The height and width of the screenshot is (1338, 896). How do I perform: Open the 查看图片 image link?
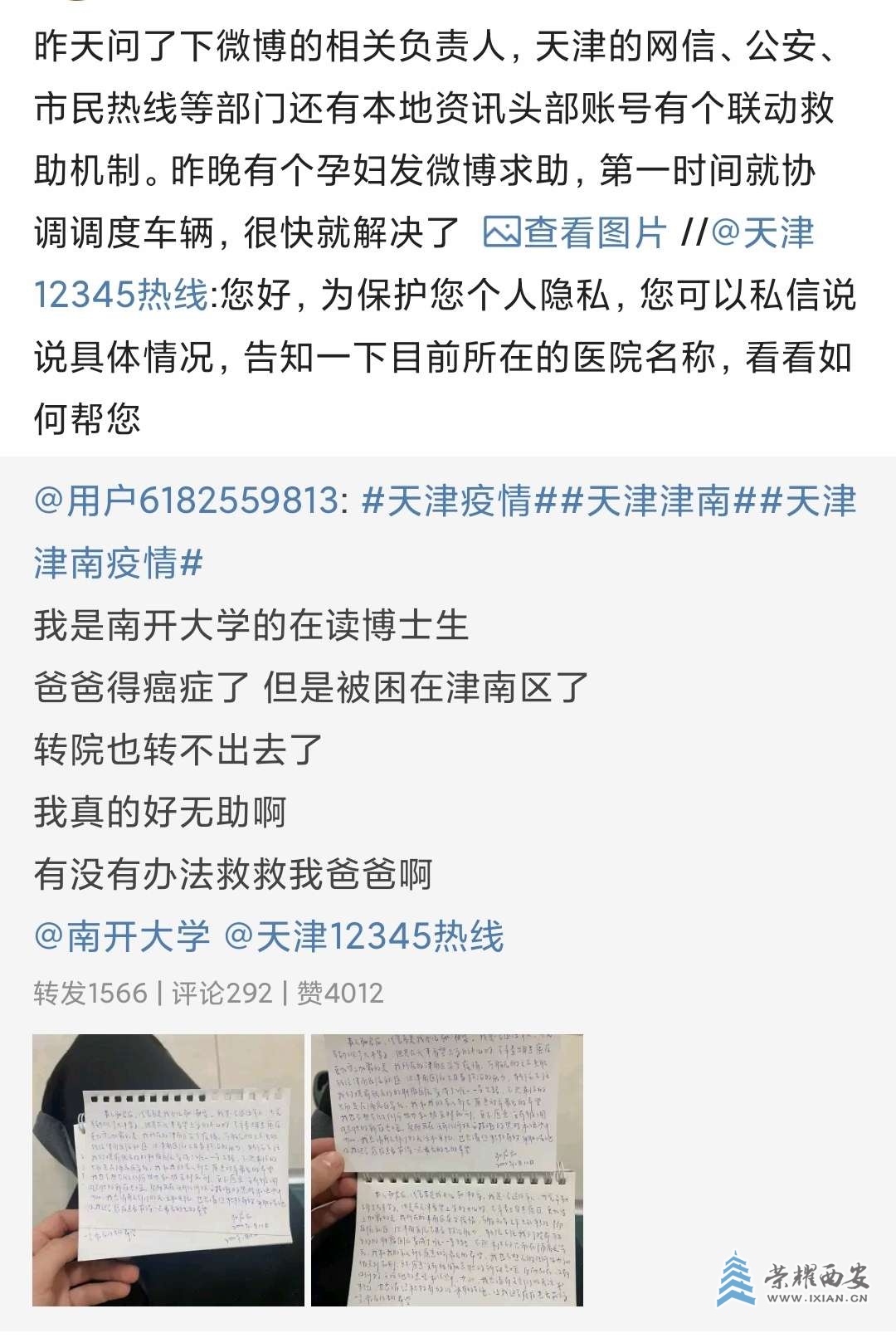pos(575,233)
